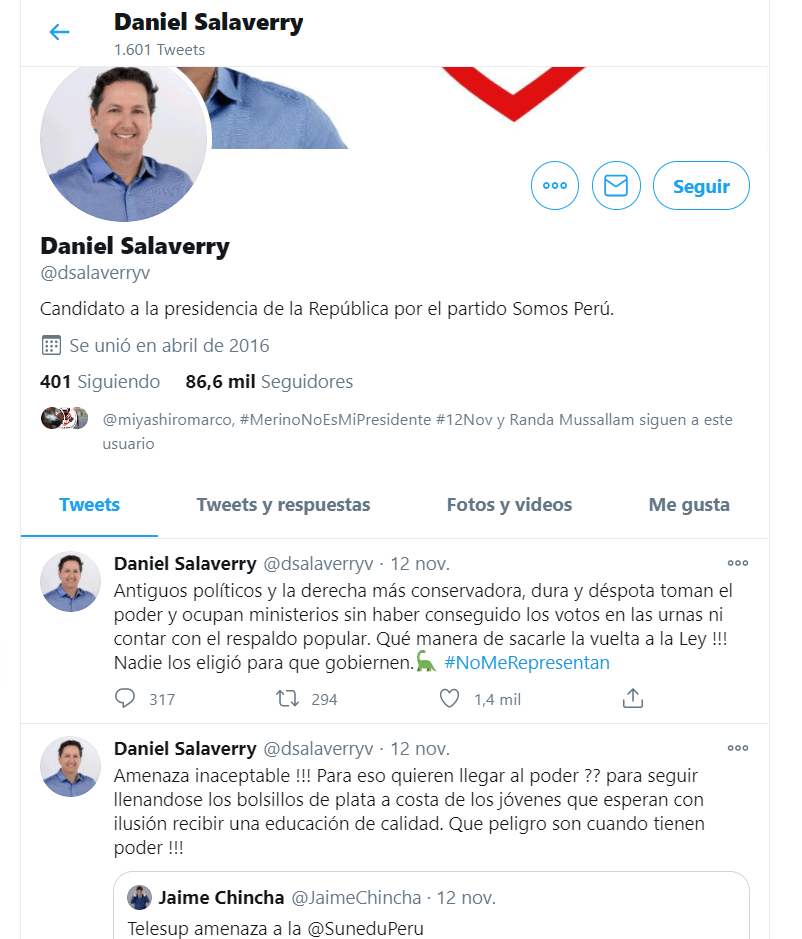Open more options on Antiguos políticos tweet
802x939 pixels.
point(737,563)
